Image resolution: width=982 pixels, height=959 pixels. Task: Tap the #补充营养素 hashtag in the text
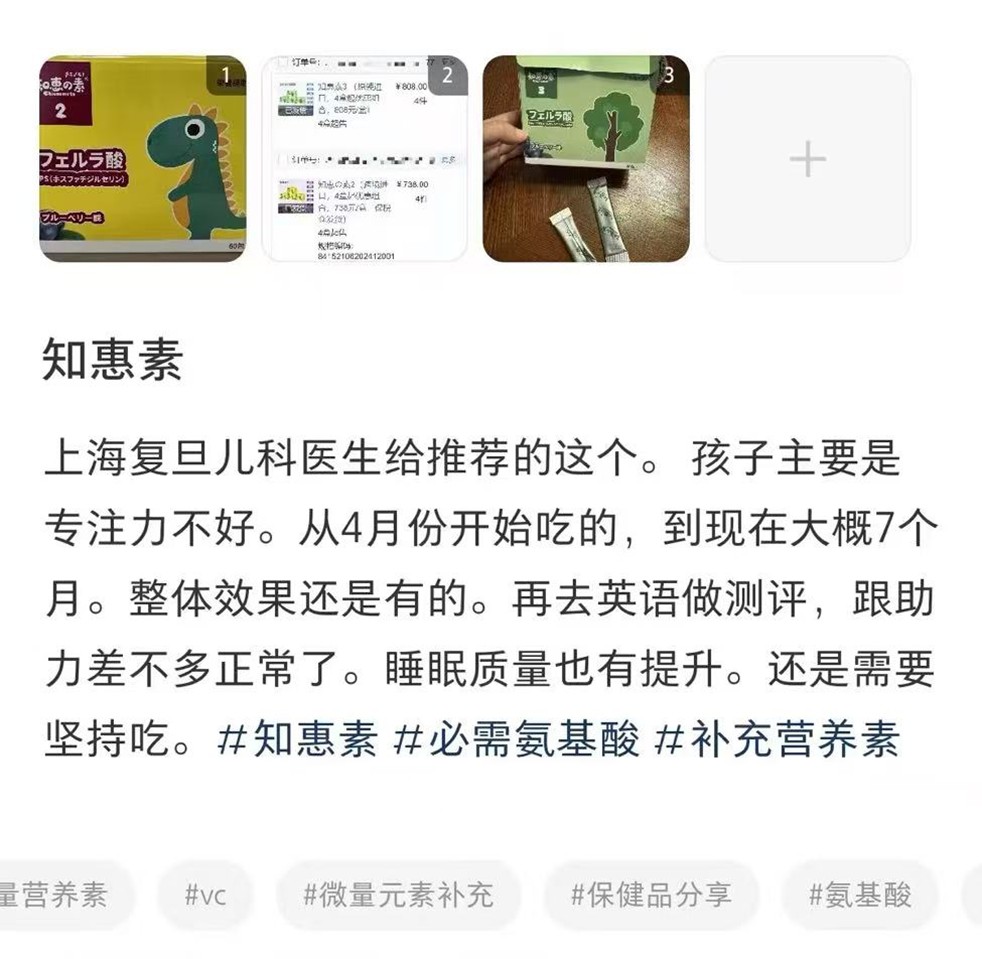777,739
